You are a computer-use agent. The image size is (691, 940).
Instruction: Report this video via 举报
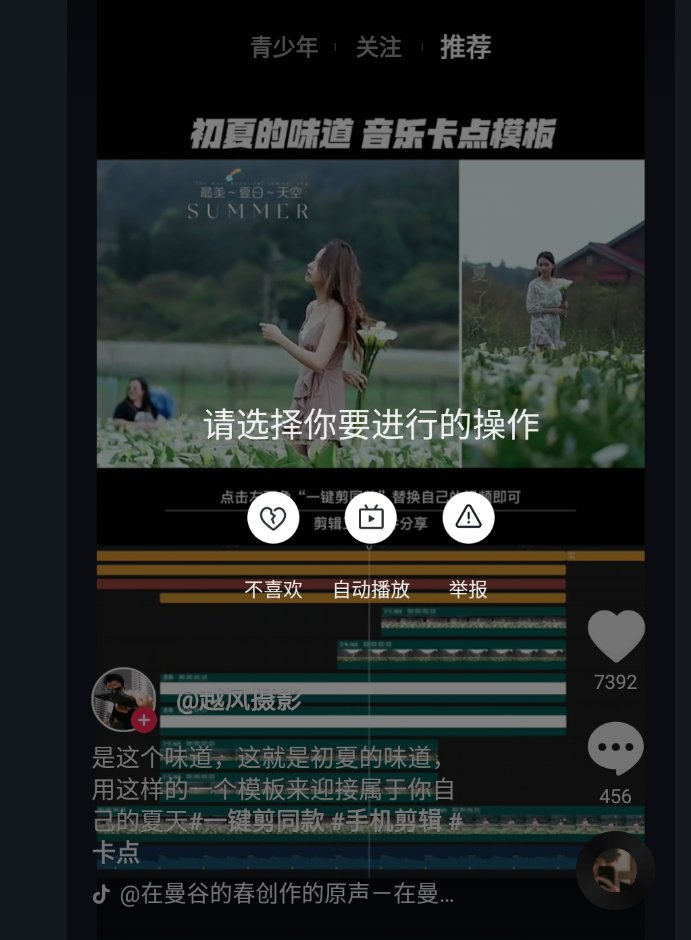click(468, 518)
